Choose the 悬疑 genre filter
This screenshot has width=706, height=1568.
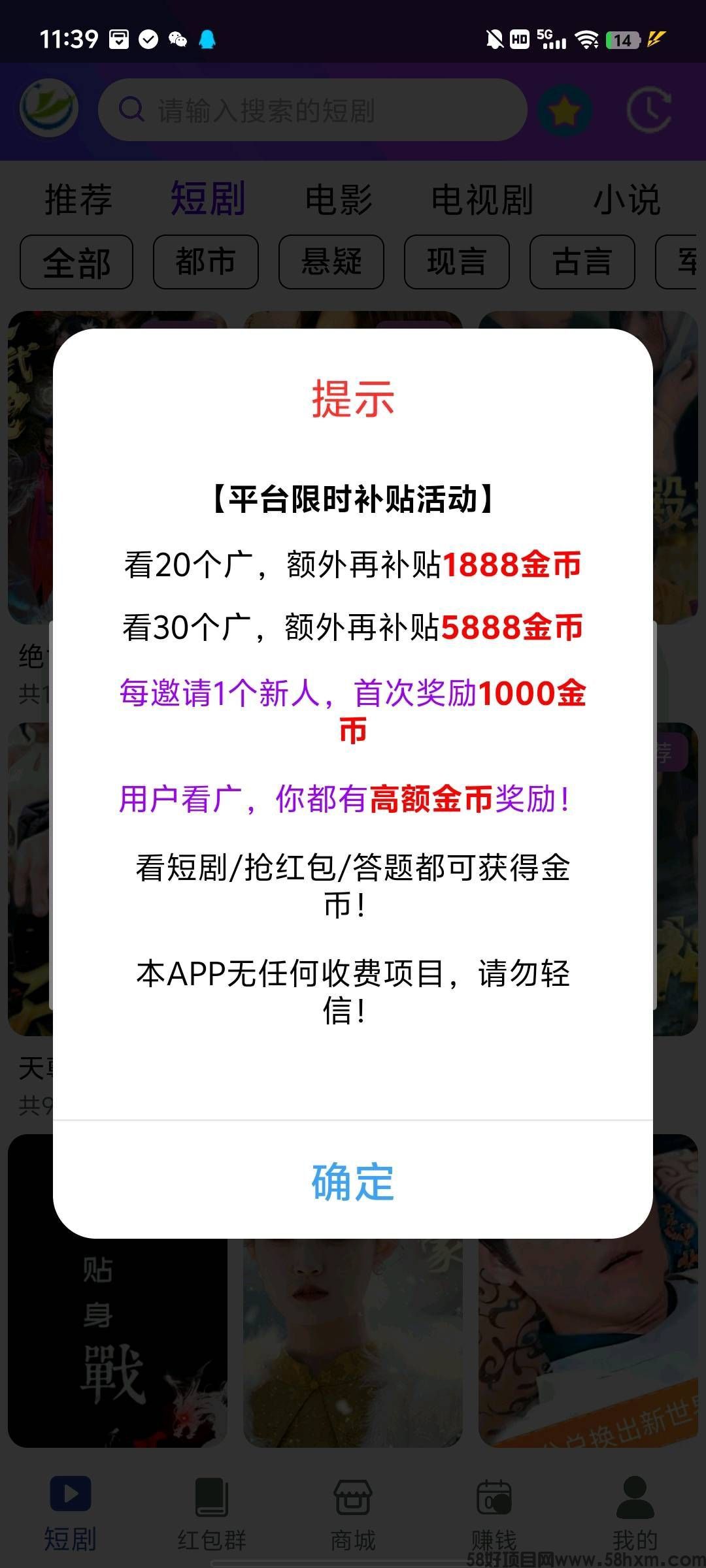click(x=330, y=261)
